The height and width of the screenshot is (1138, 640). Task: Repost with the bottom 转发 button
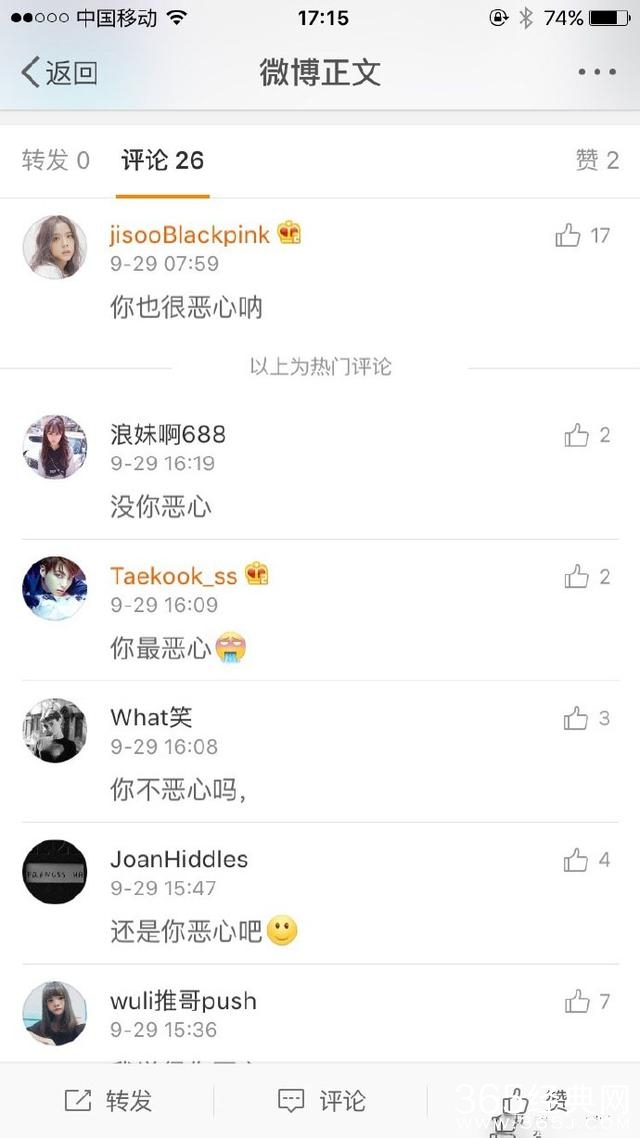[108, 1101]
